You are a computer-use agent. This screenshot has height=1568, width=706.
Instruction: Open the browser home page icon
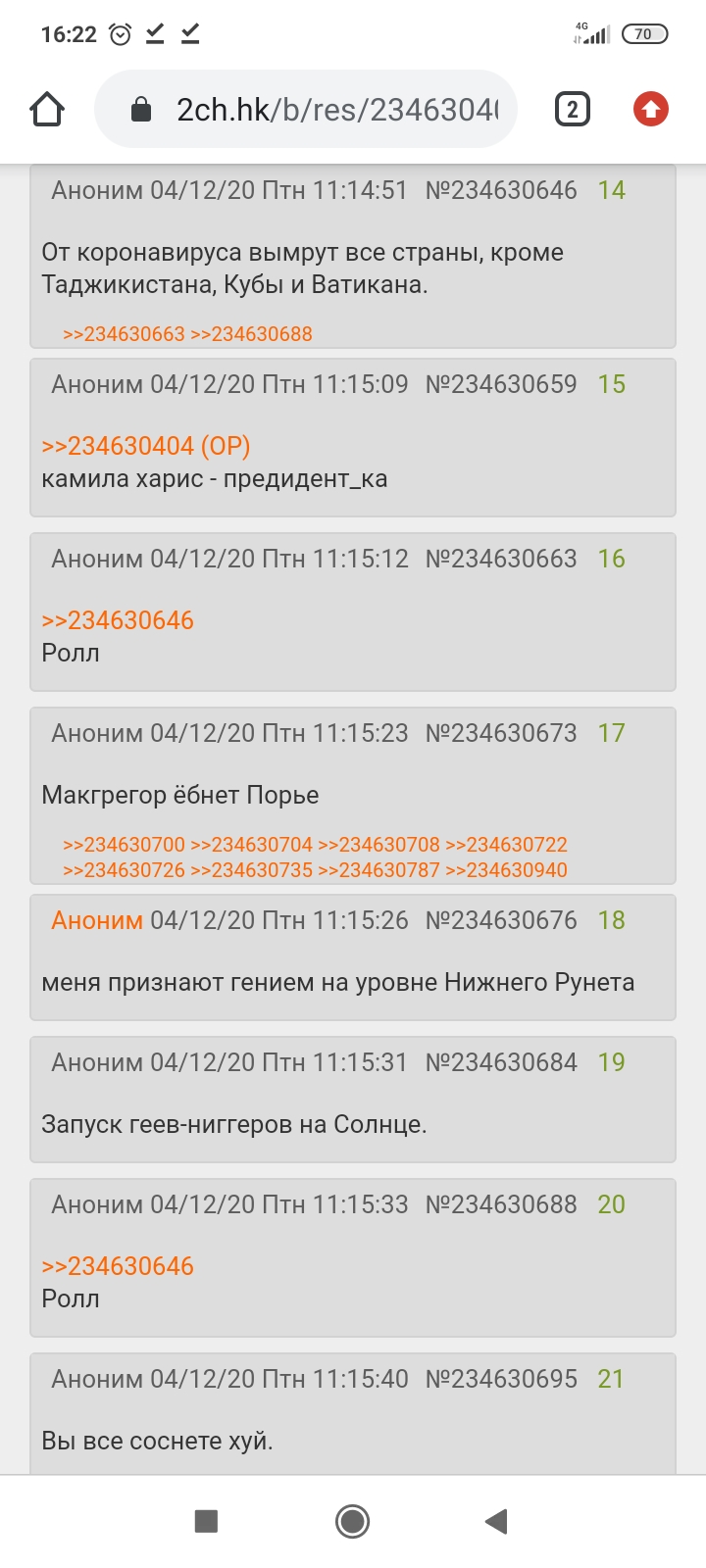(47, 109)
